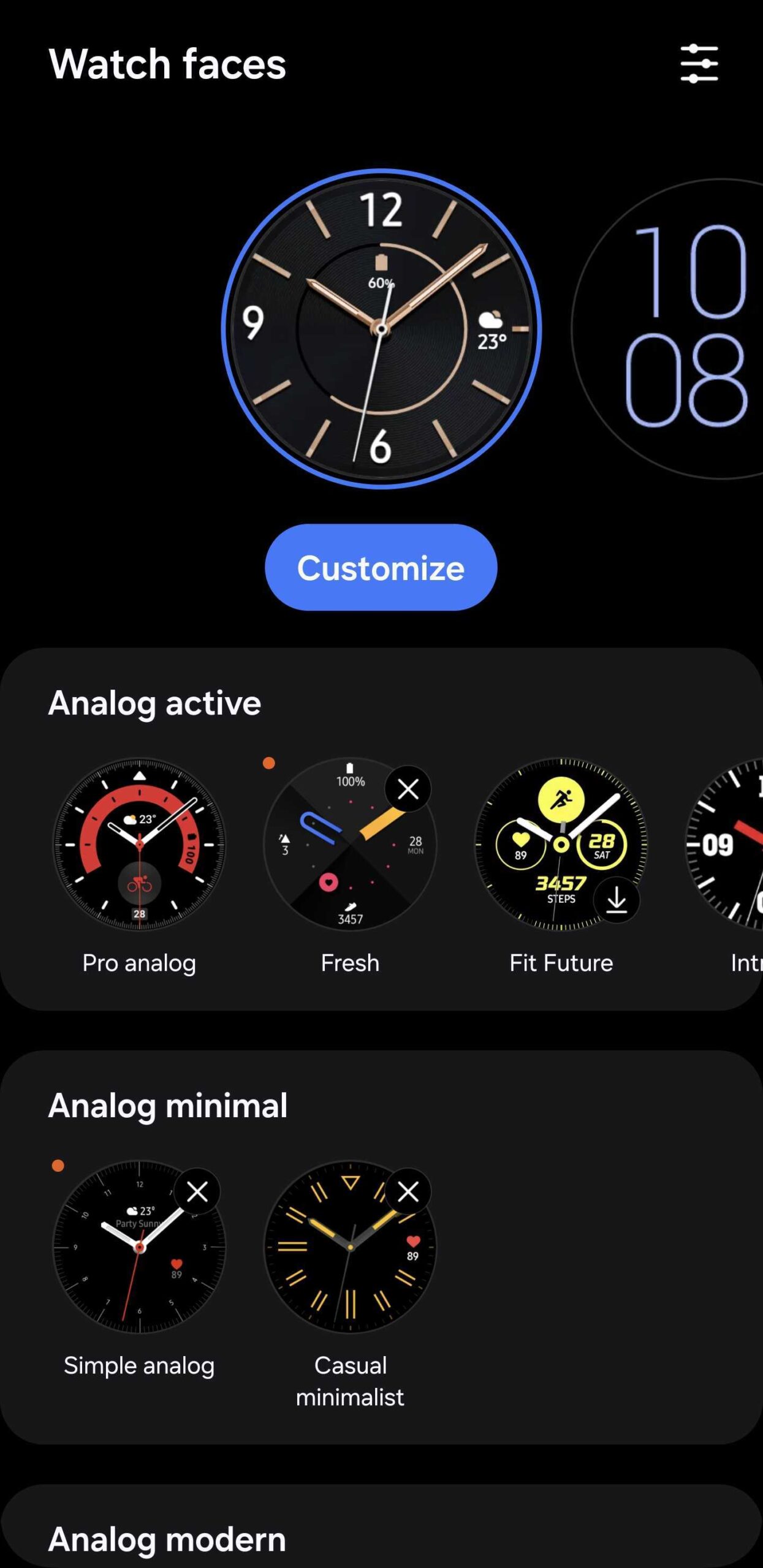
Task: Download the Fit Future watch face
Action: [x=616, y=900]
